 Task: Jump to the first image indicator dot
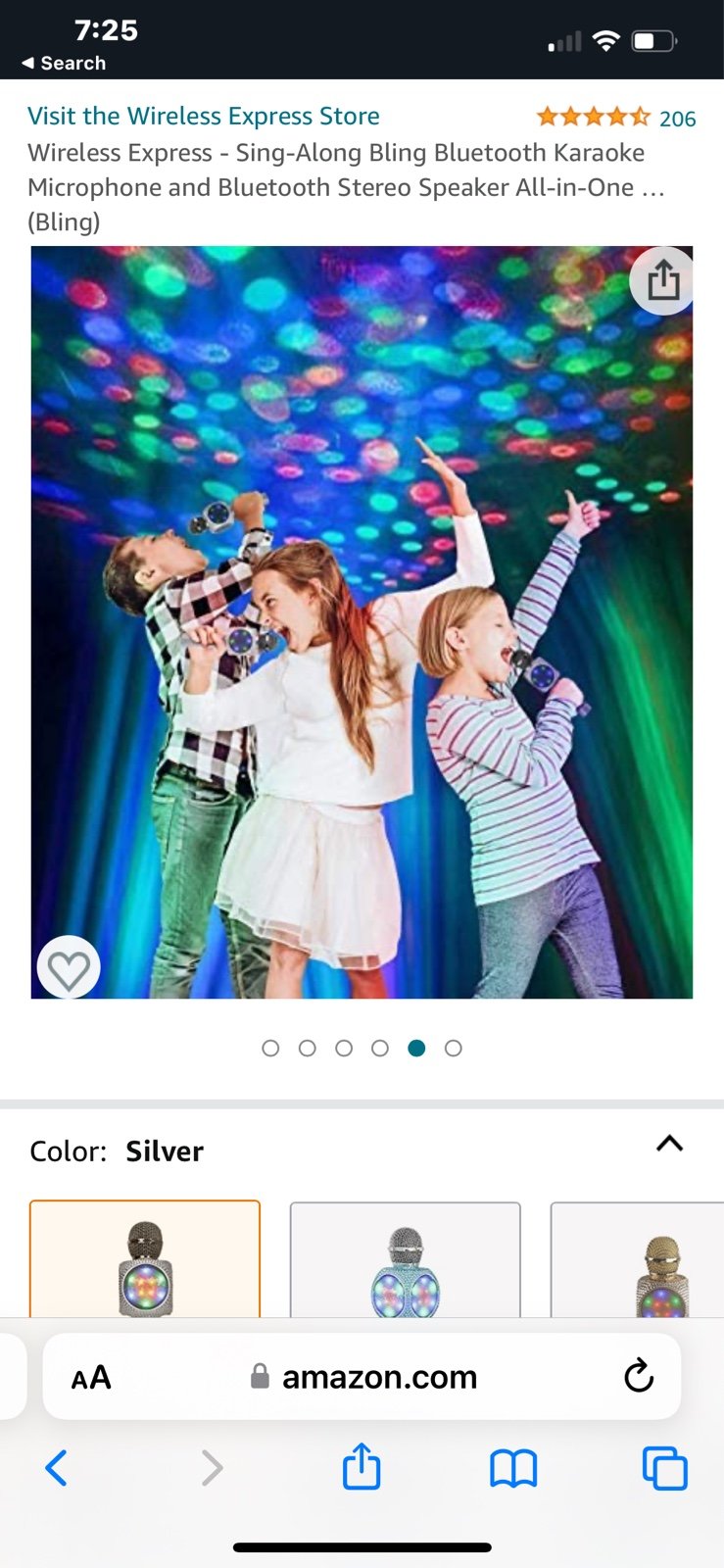coord(271,1049)
